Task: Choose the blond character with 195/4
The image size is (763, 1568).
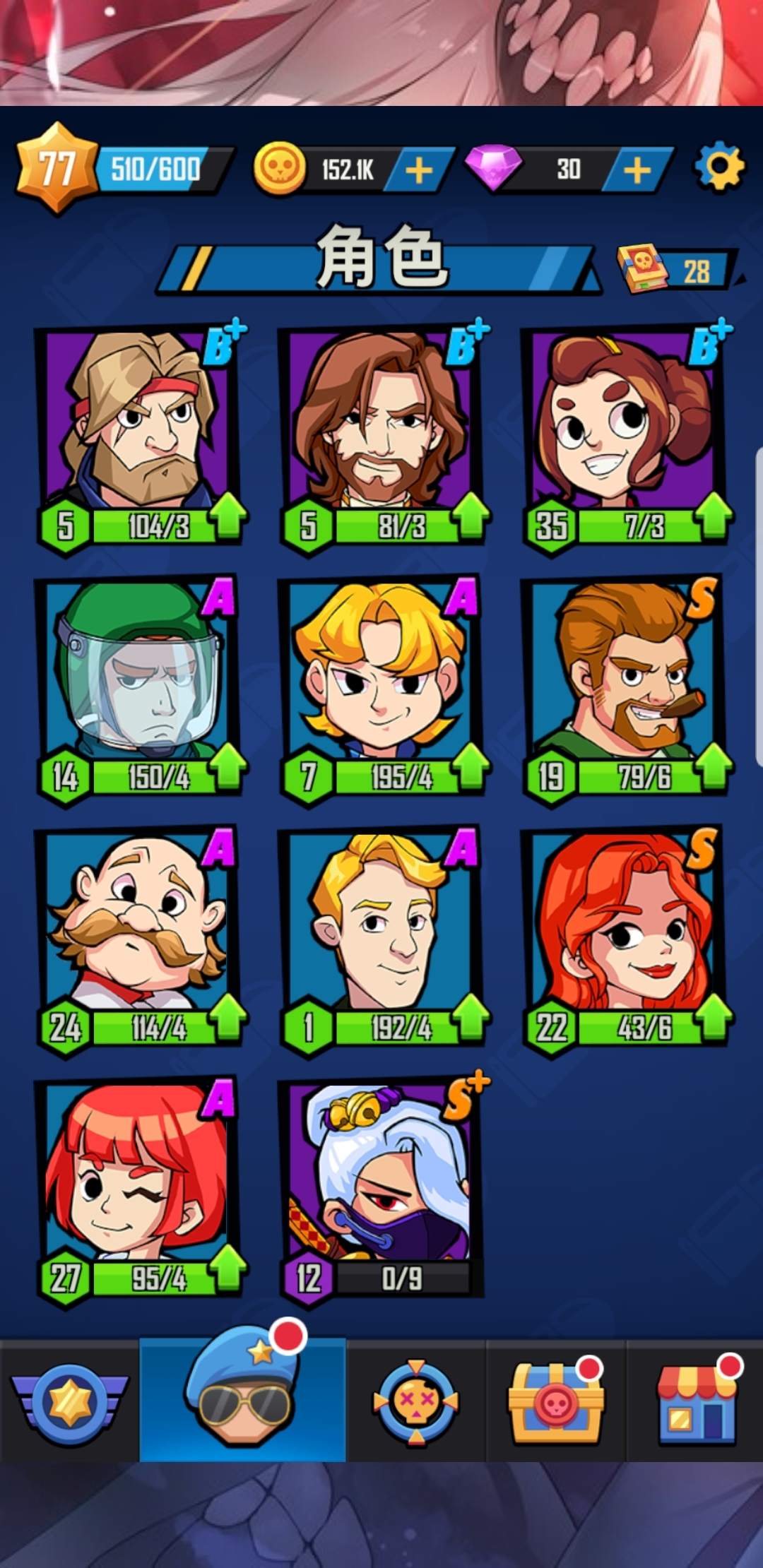Action: point(384,690)
